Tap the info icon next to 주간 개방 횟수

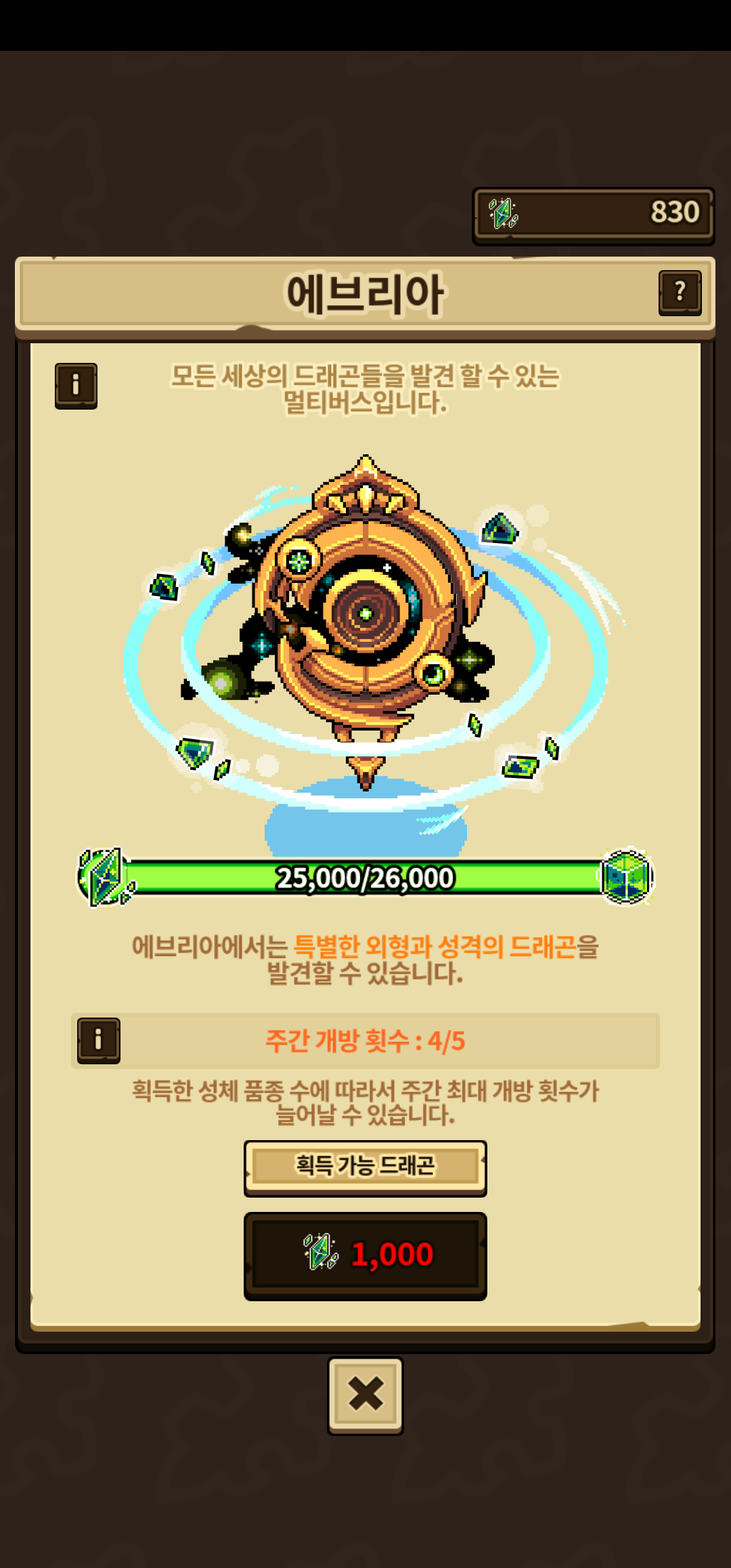click(99, 1041)
